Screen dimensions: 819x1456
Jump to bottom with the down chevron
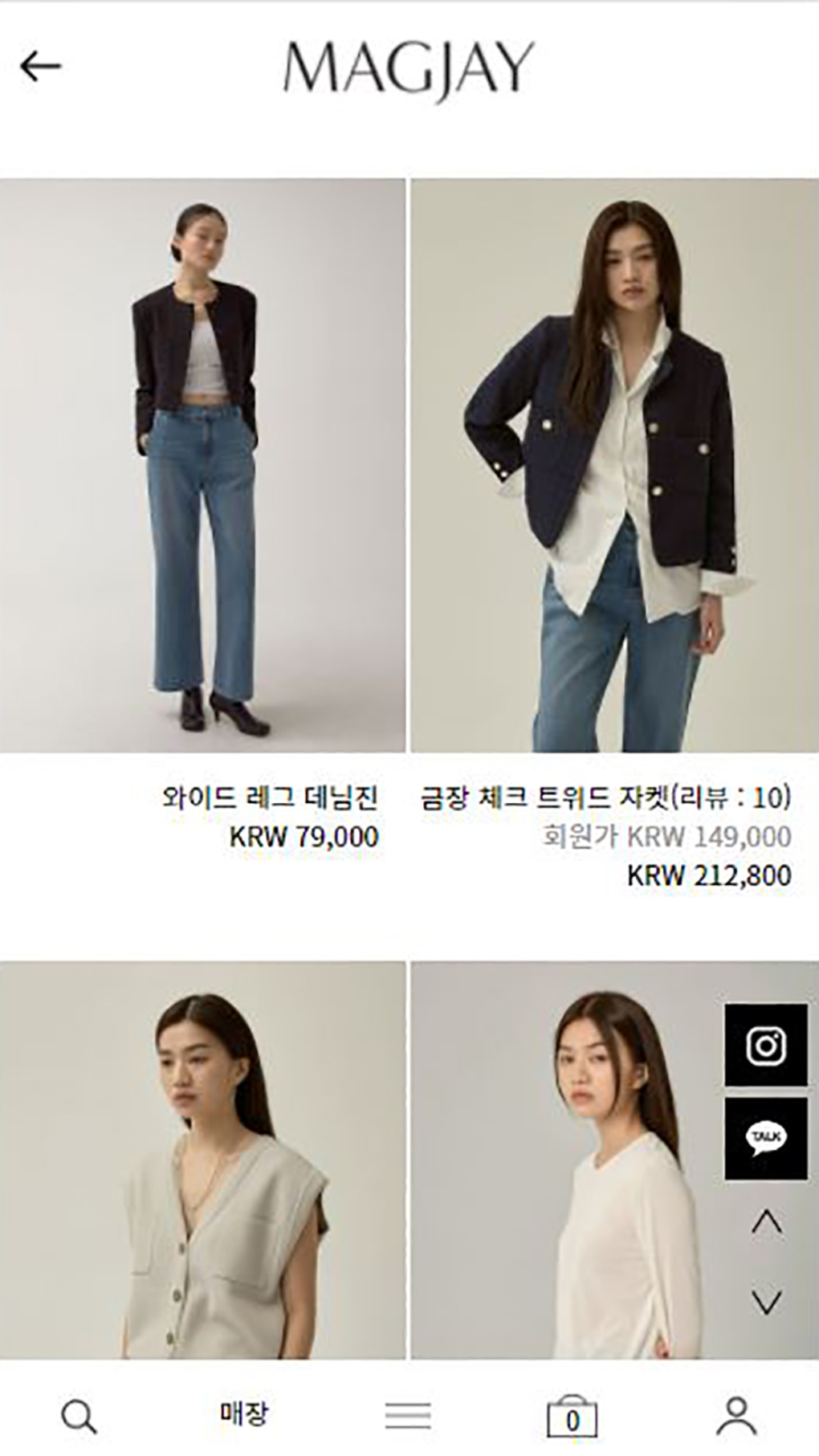pos(766,1302)
